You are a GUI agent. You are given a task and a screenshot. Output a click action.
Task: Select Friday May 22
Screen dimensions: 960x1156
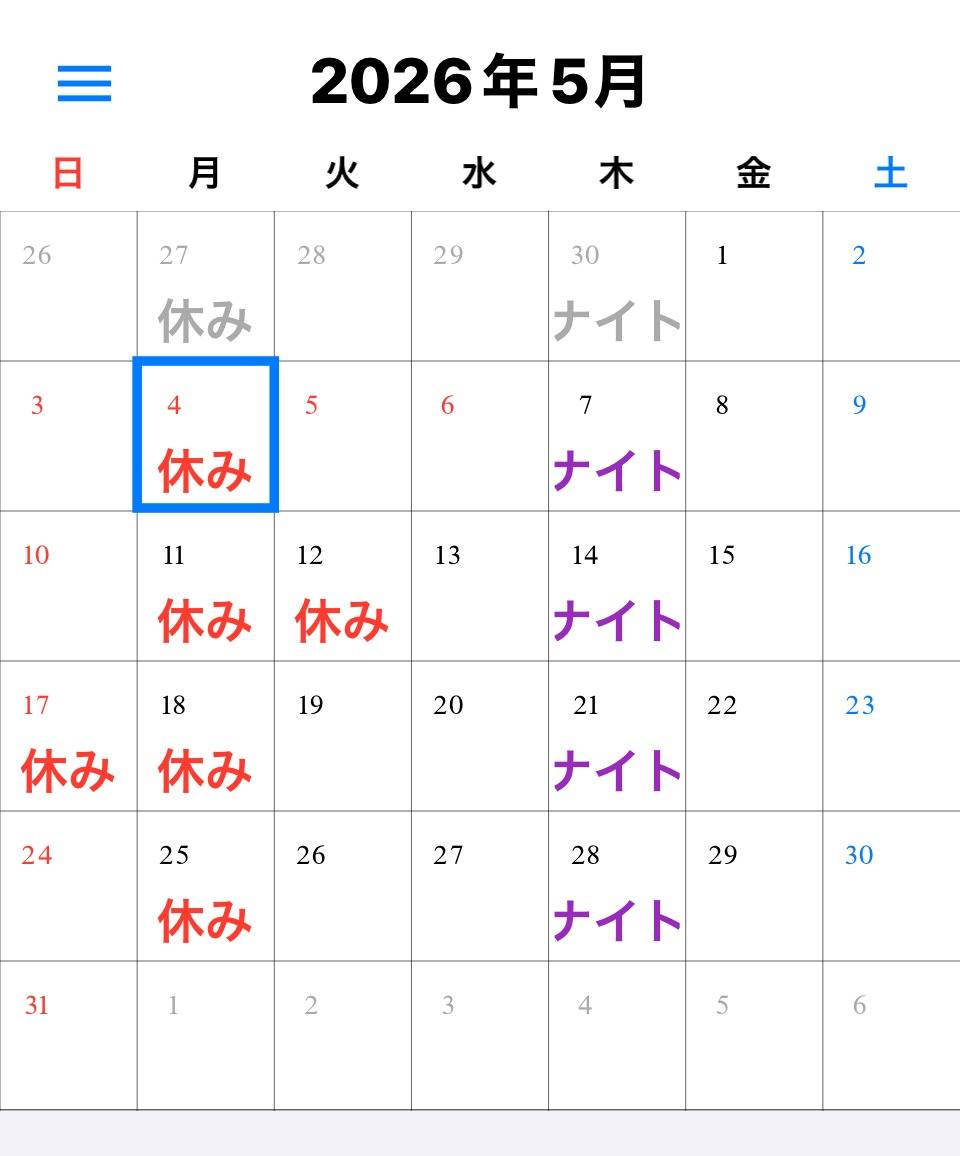[x=754, y=737]
